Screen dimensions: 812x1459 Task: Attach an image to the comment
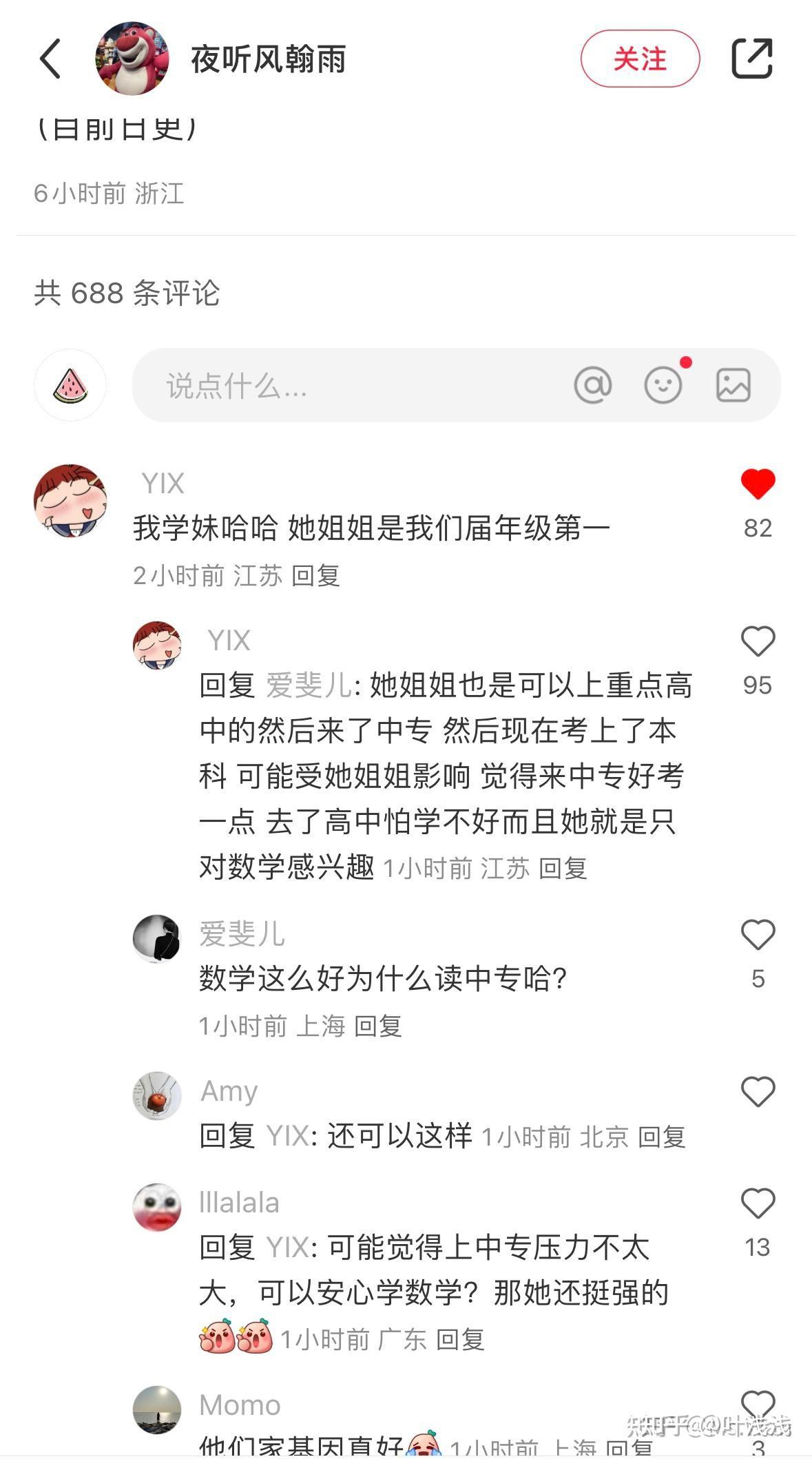pyautogui.click(x=733, y=385)
